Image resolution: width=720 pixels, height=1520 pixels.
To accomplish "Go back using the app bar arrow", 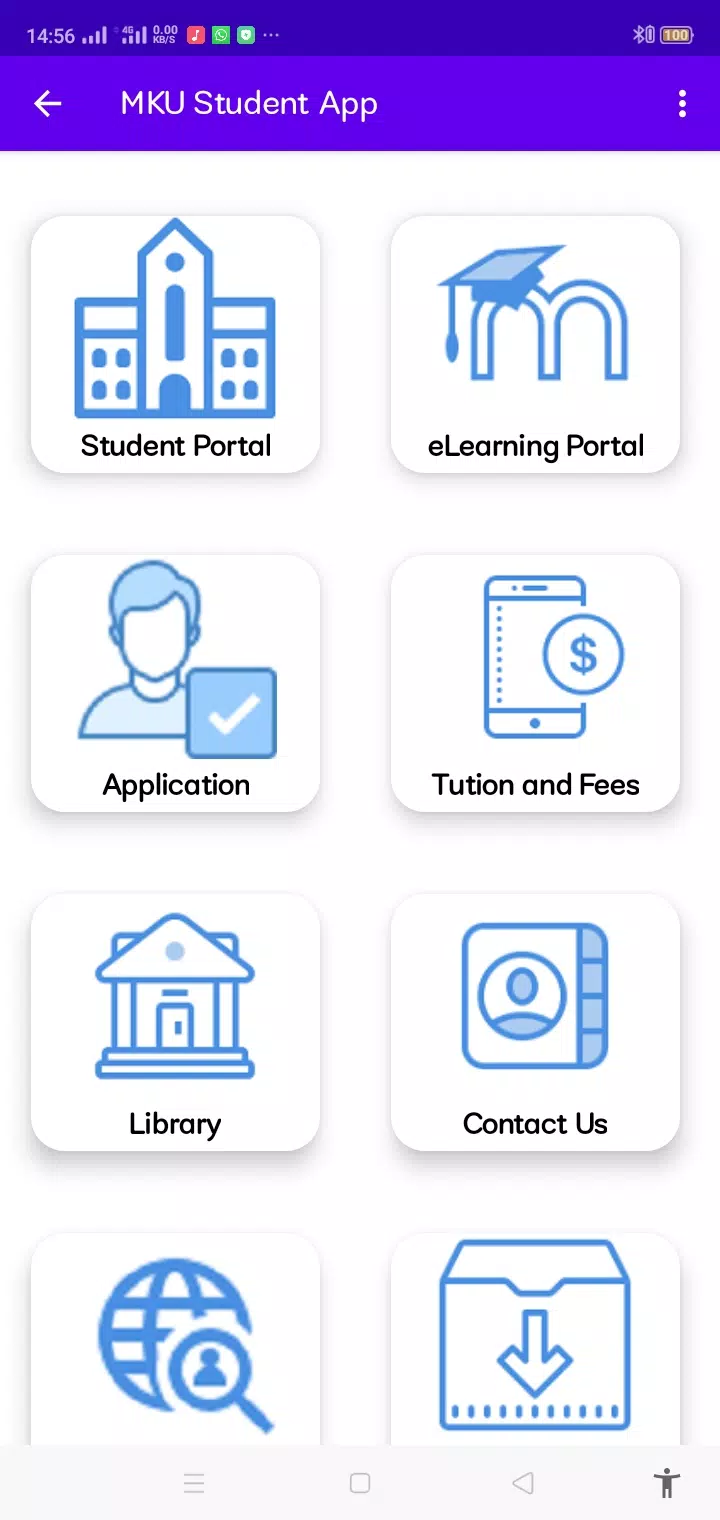I will (48, 104).
